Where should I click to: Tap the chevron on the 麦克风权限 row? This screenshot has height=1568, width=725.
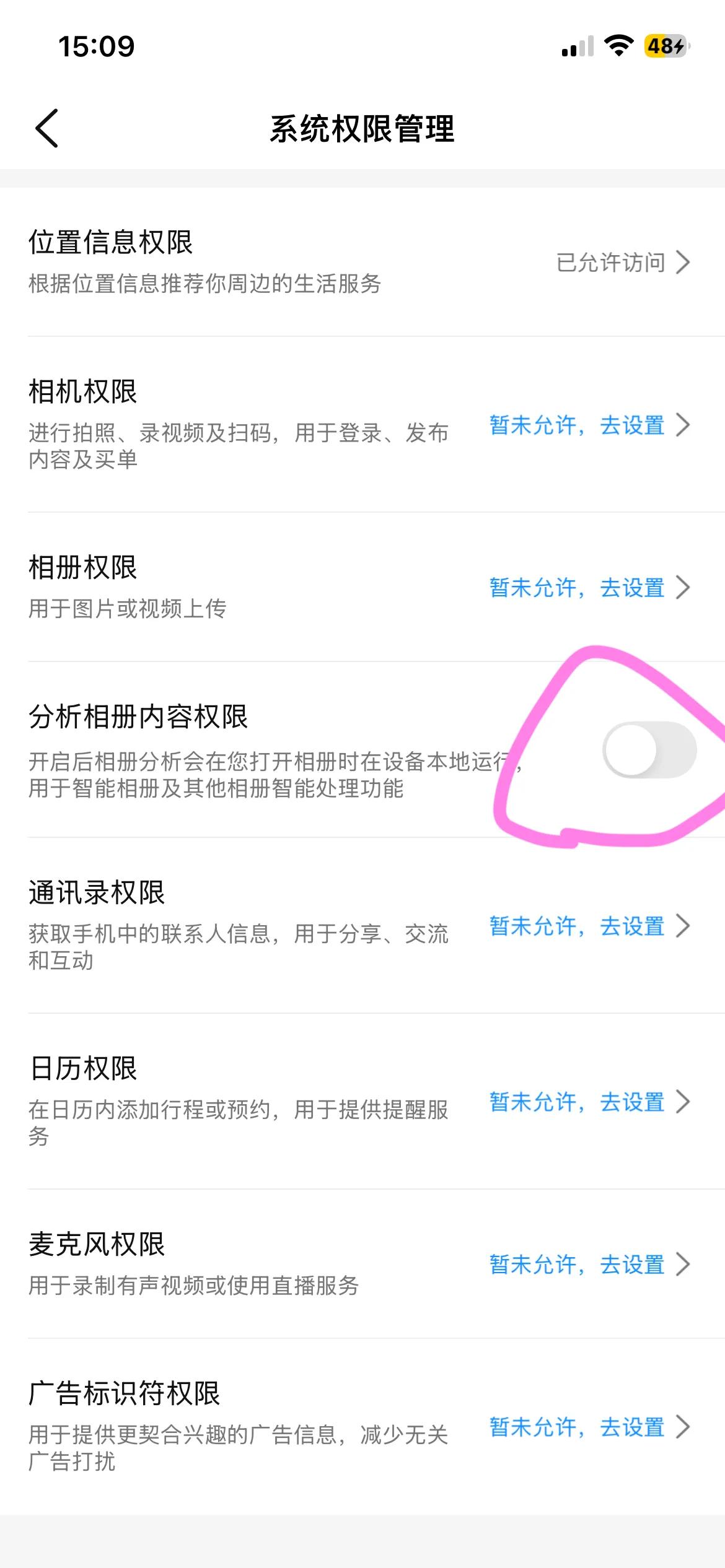(x=685, y=1265)
